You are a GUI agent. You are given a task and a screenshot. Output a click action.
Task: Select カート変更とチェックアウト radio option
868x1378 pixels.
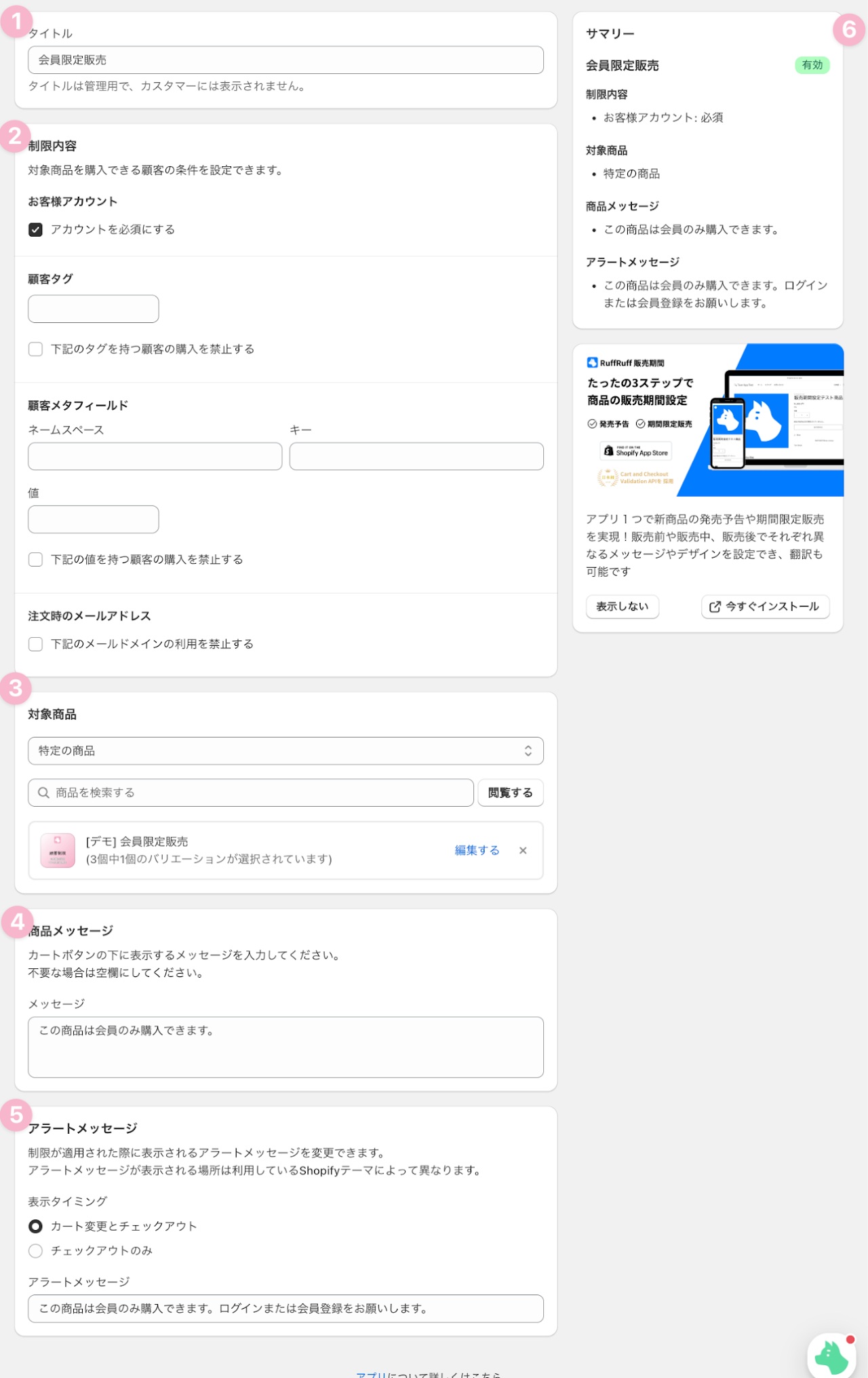(x=35, y=1226)
